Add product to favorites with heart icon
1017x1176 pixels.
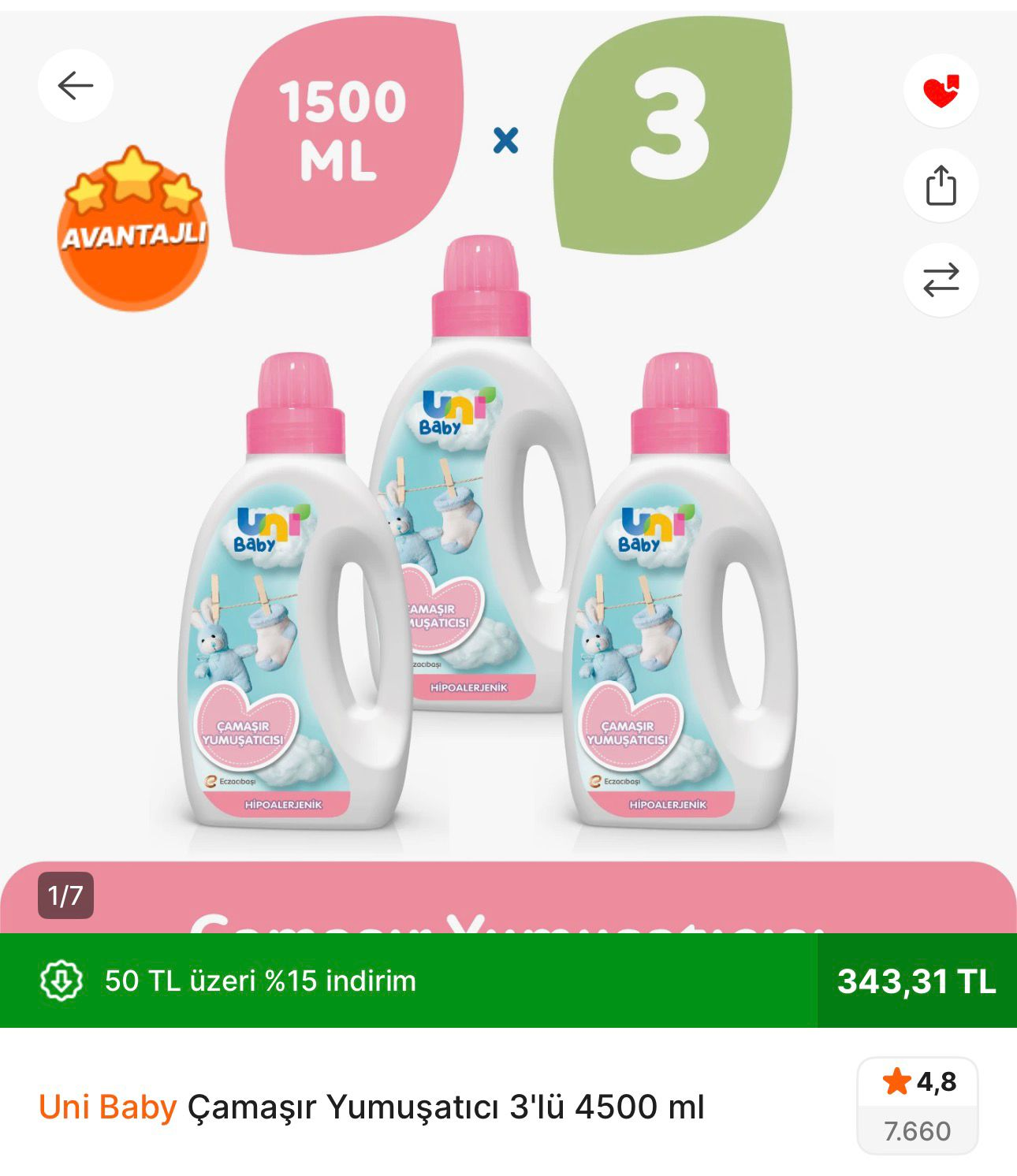(941, 91)
